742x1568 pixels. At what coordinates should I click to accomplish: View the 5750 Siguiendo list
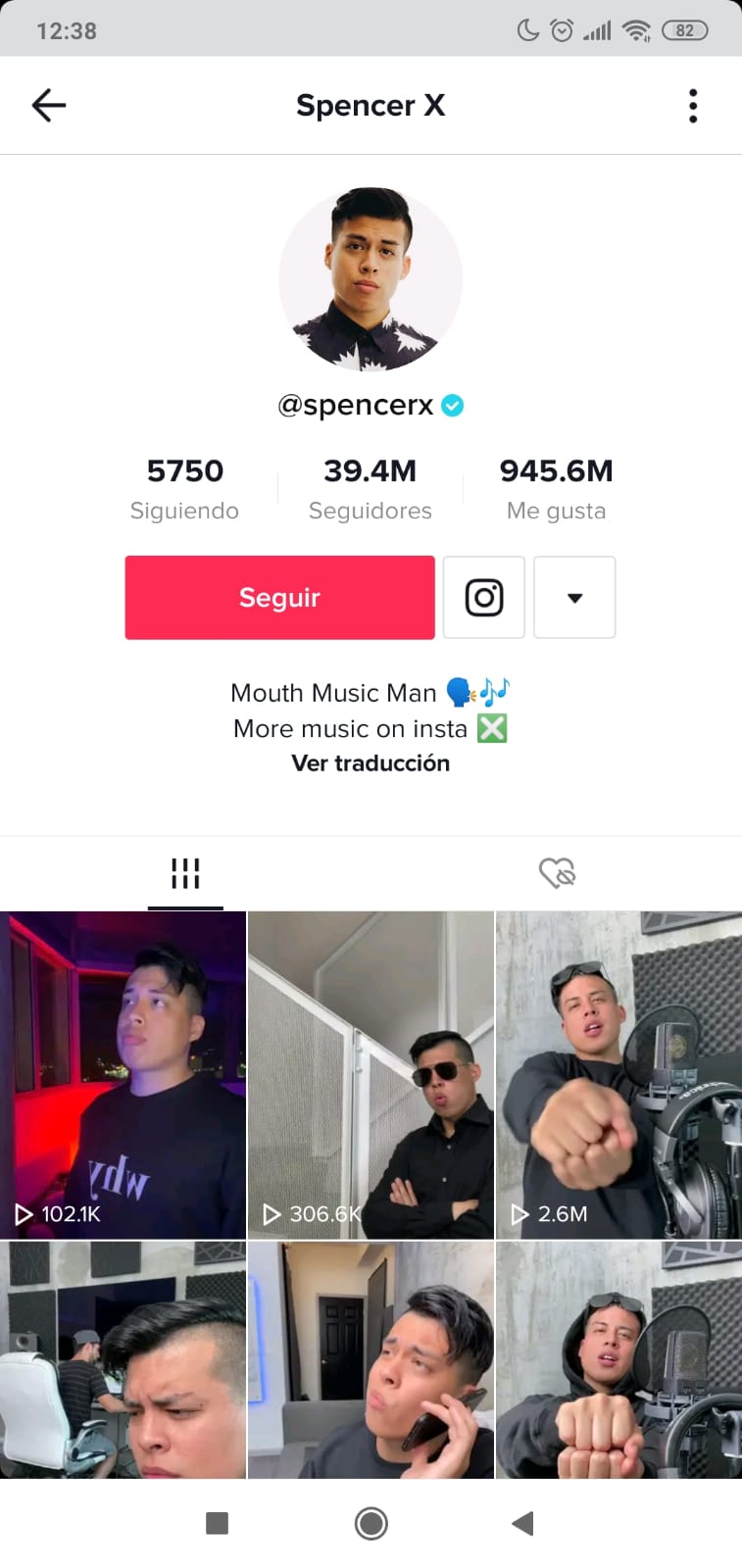(x=184, y=488)
